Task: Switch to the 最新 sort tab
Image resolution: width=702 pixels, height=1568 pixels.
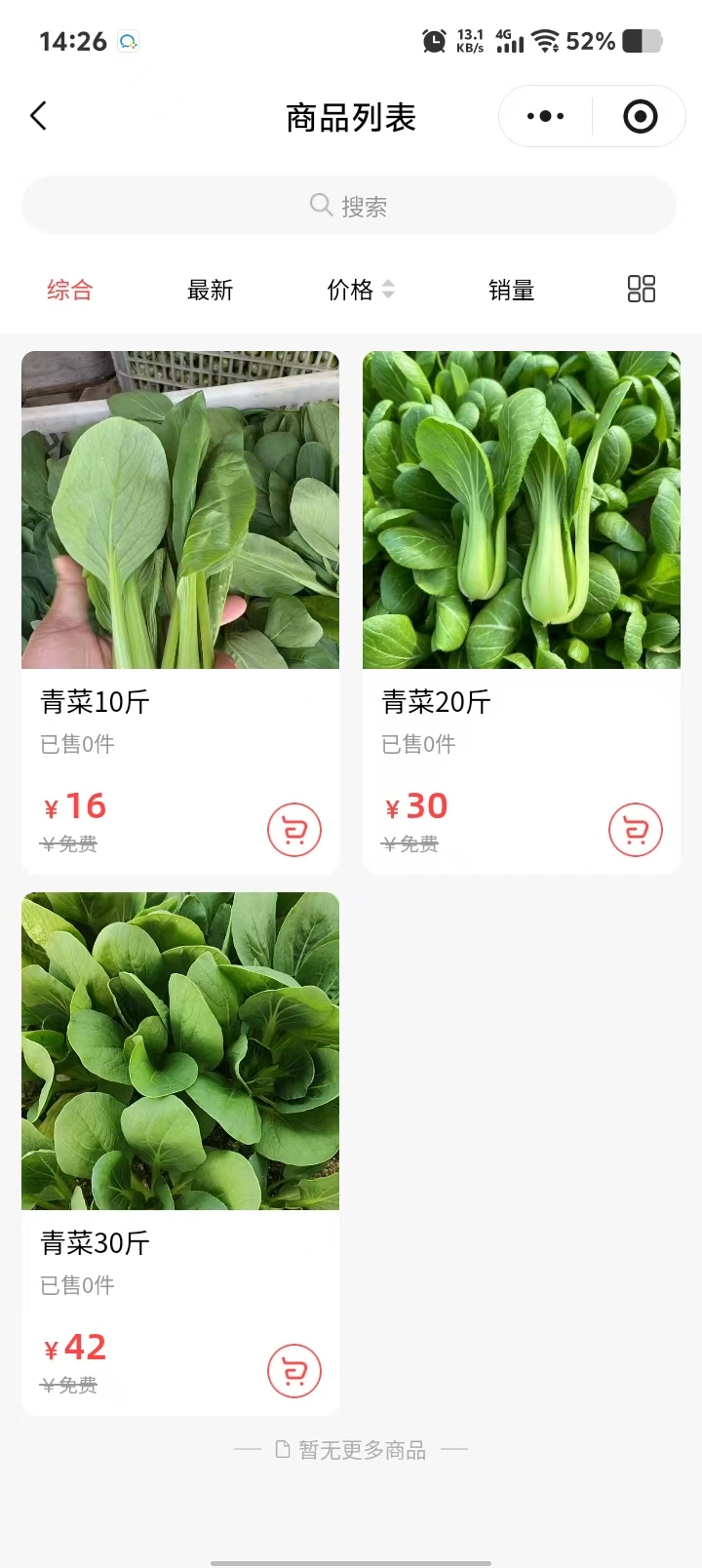Action: [x=210, y=290]
